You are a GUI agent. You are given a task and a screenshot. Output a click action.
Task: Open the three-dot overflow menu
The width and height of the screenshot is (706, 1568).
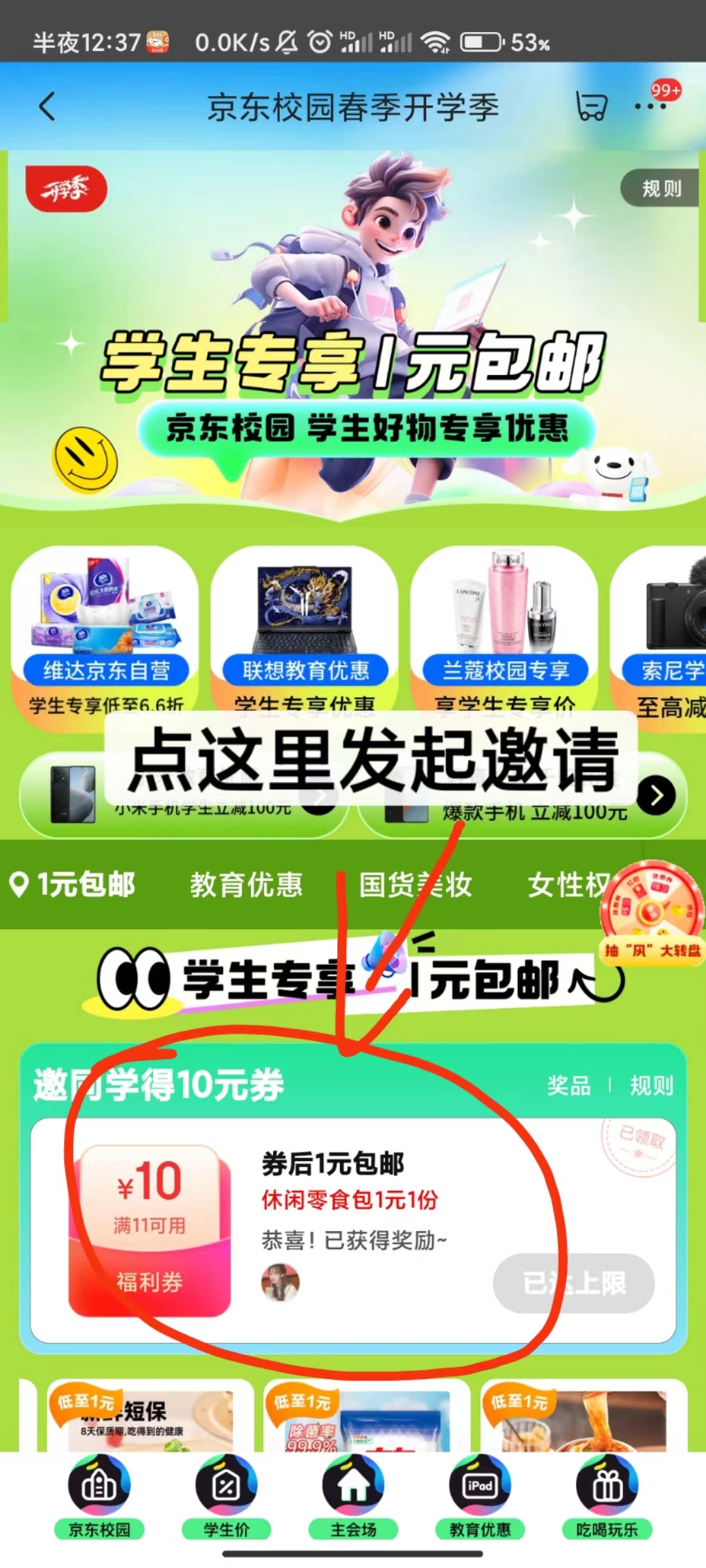click(x=650, y=106)
